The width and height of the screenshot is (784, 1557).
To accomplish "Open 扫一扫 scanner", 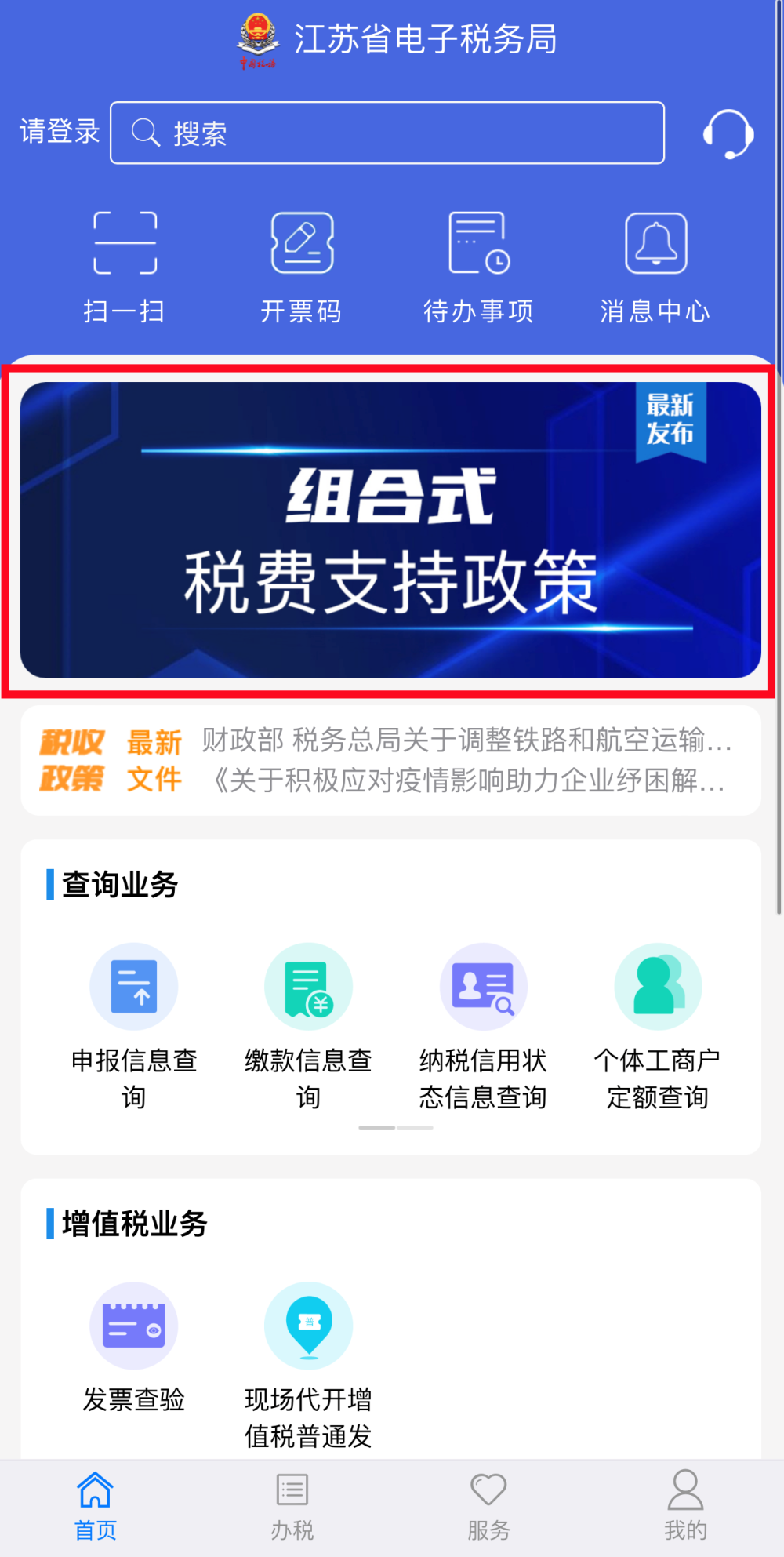I will [x=125, y=267].
